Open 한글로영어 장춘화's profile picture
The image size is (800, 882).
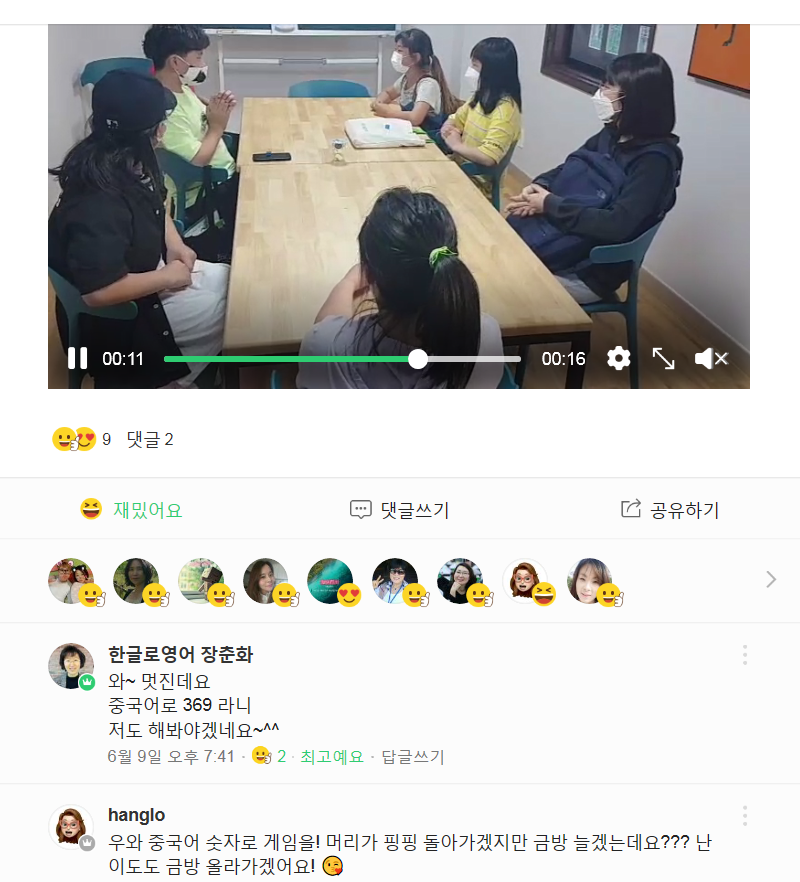coord(71,665)
